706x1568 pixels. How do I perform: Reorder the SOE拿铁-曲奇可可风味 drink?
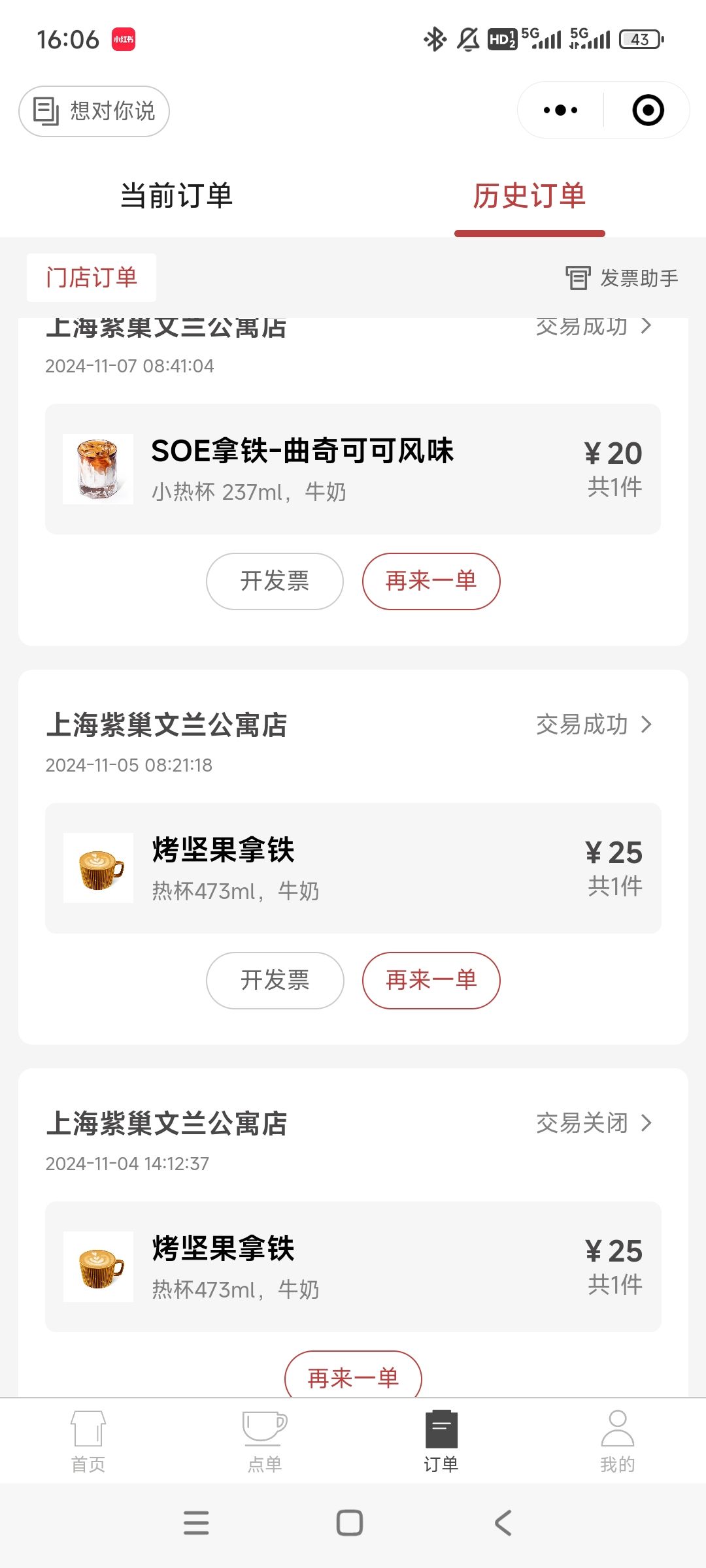point(431,581)
